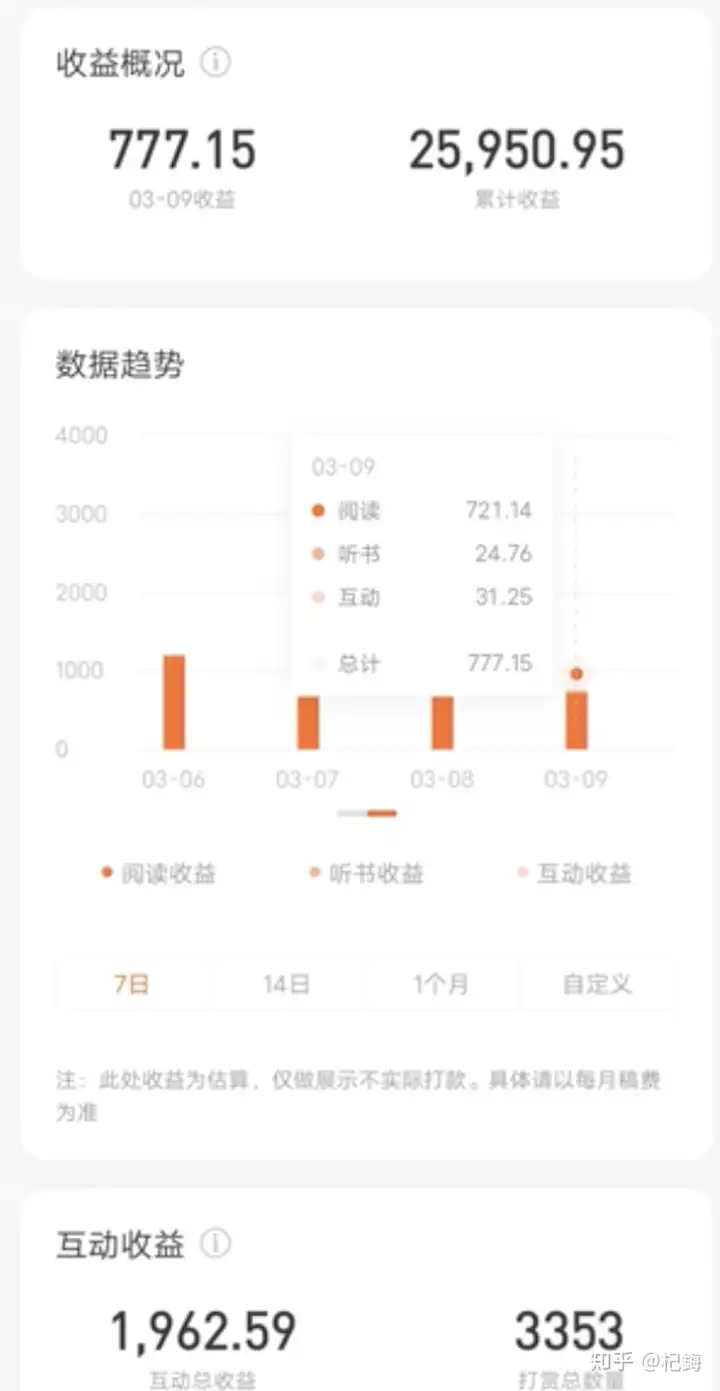Switch to the 7日 range
This screenshot has width=720, height=1391.
[x=132, y=984]
